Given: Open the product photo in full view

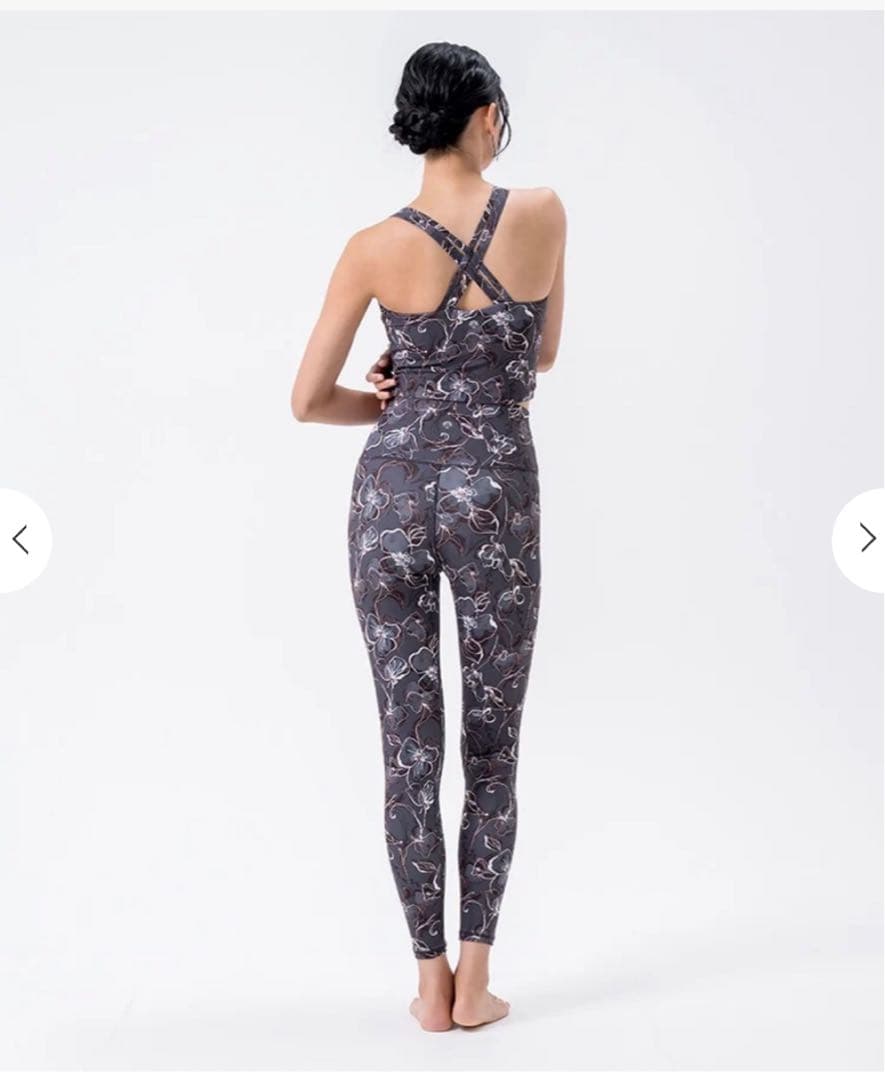Looking at the screenshot, I should 442,560.
